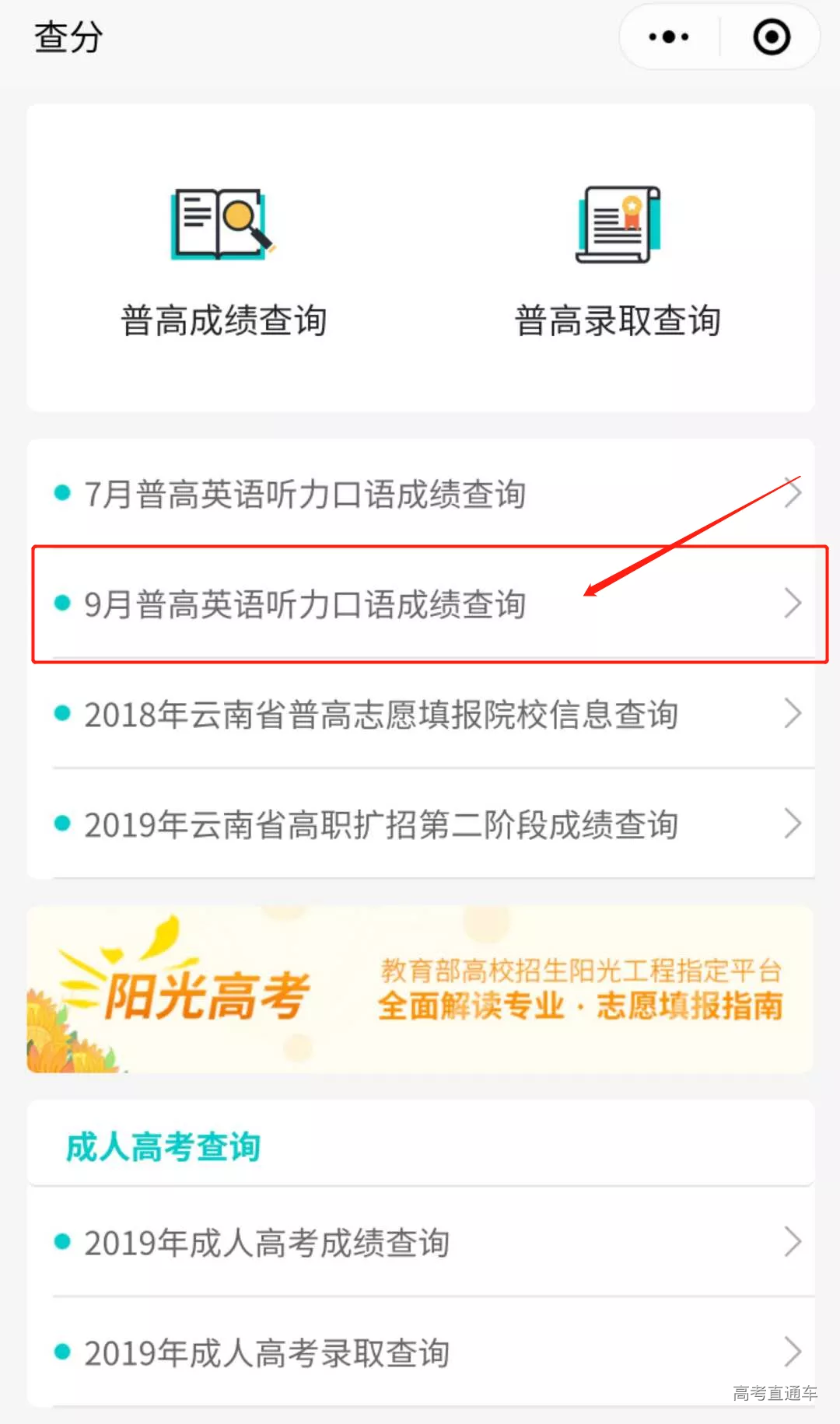Open 2019年成人高考录取查询
This screenshot has height=1424, width=840.
420,1352
